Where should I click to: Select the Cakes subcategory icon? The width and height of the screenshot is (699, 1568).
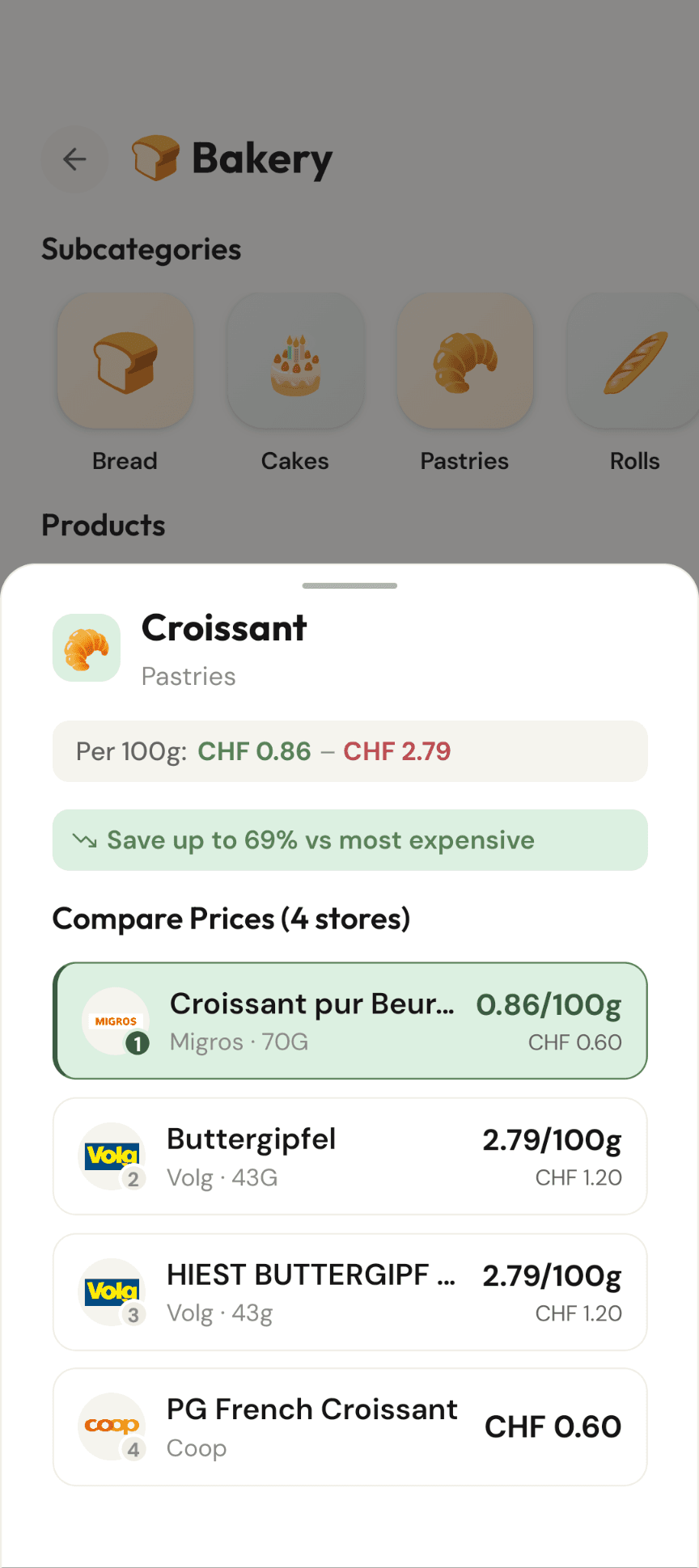click(295, 361)
